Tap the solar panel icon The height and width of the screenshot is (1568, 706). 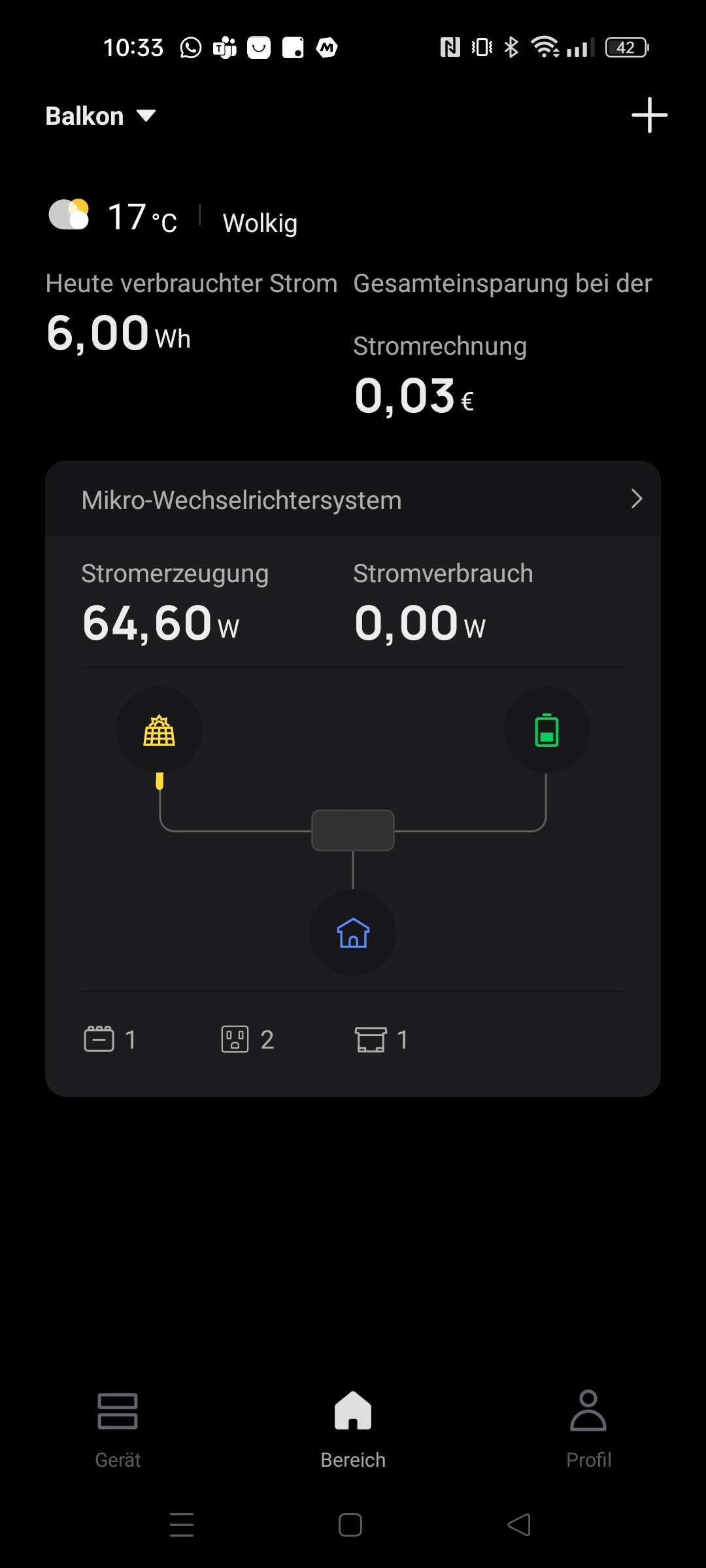coord(159,730)
